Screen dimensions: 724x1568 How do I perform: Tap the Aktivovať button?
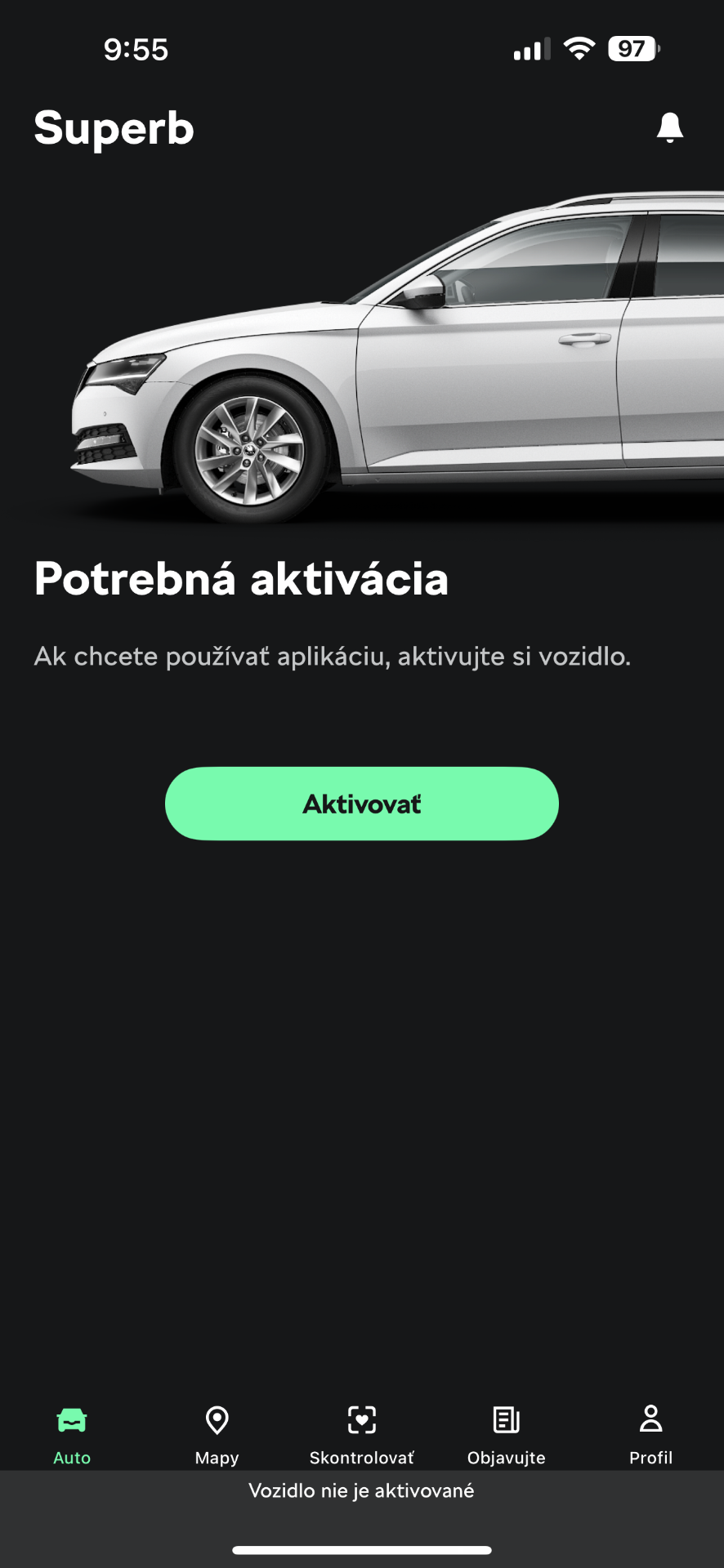pos(362,804)
